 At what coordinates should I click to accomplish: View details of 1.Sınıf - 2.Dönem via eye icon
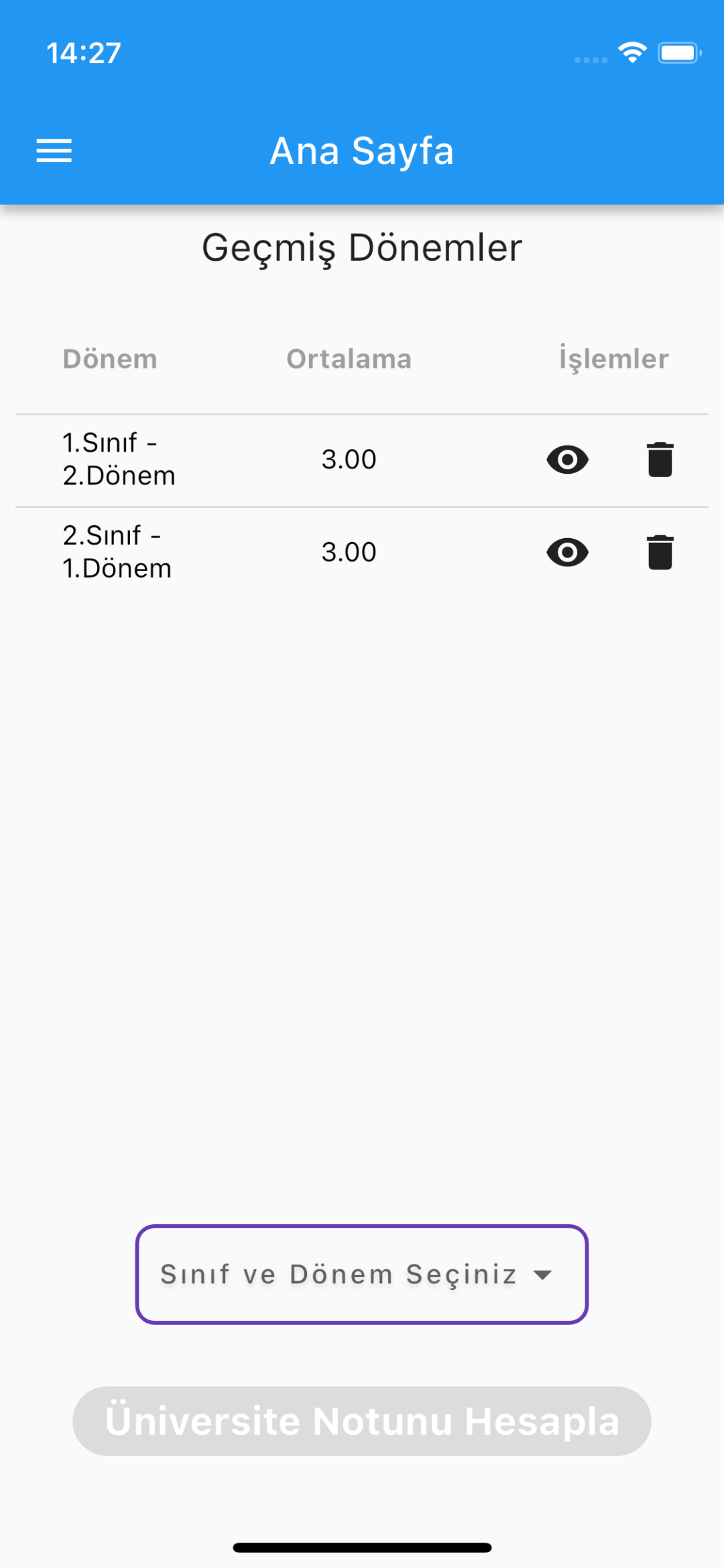566,460
